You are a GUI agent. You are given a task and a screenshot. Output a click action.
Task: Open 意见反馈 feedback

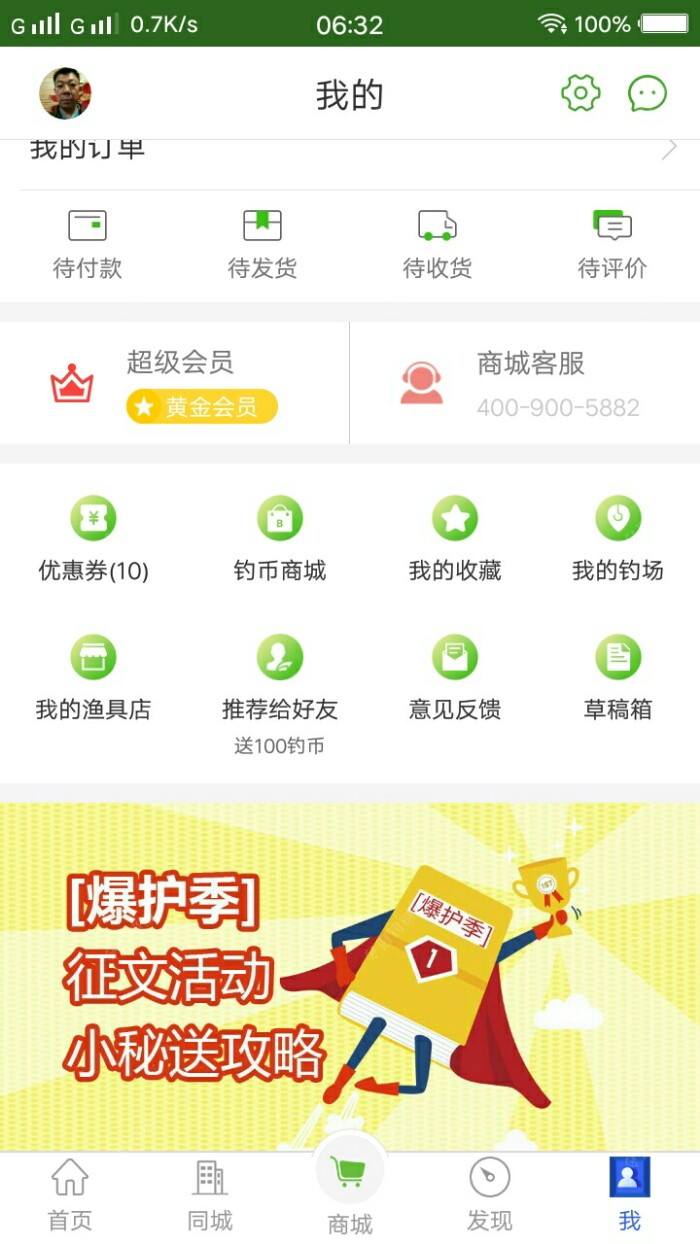tap(455, 680)
